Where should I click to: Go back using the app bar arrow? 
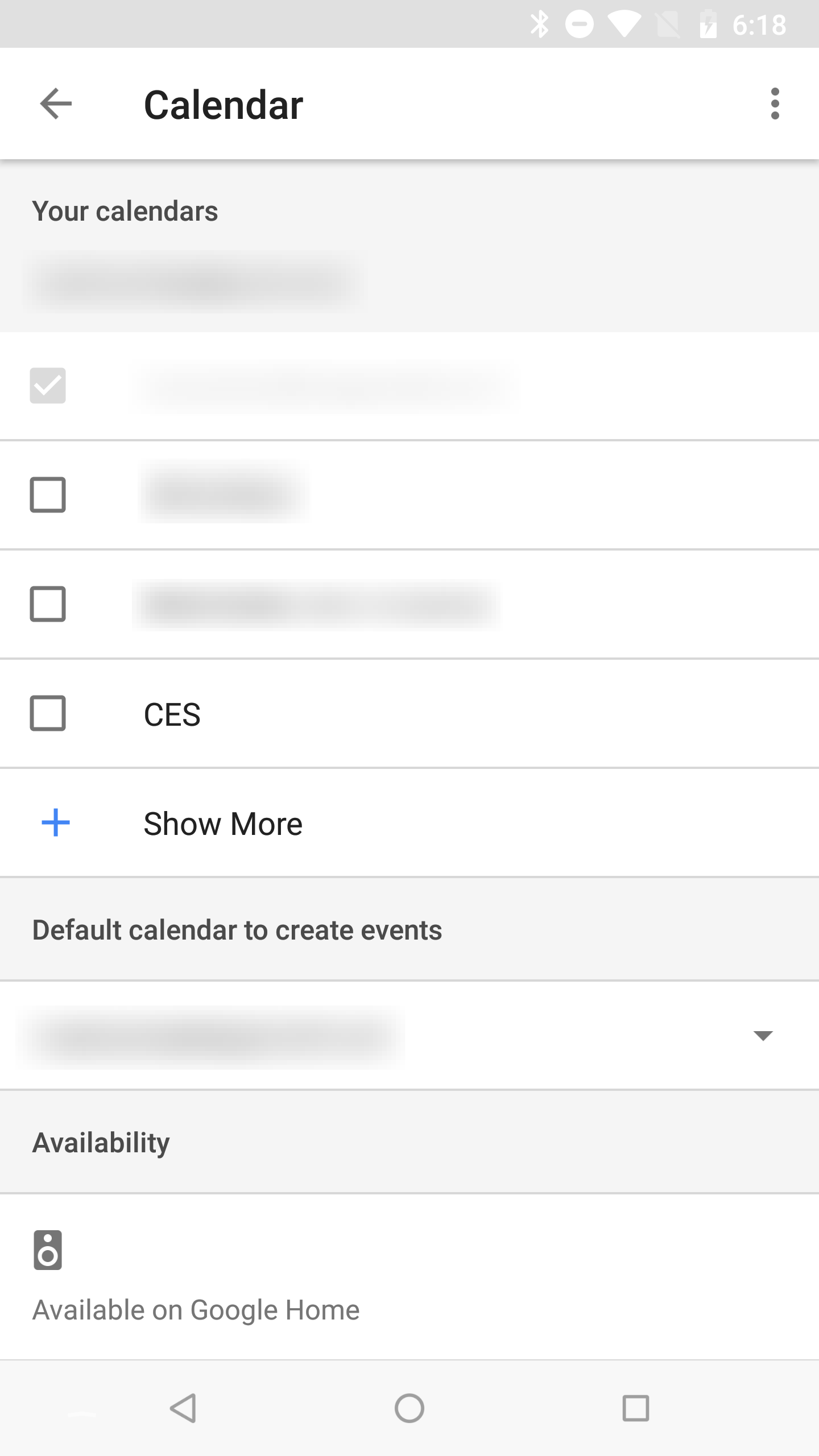56,104
